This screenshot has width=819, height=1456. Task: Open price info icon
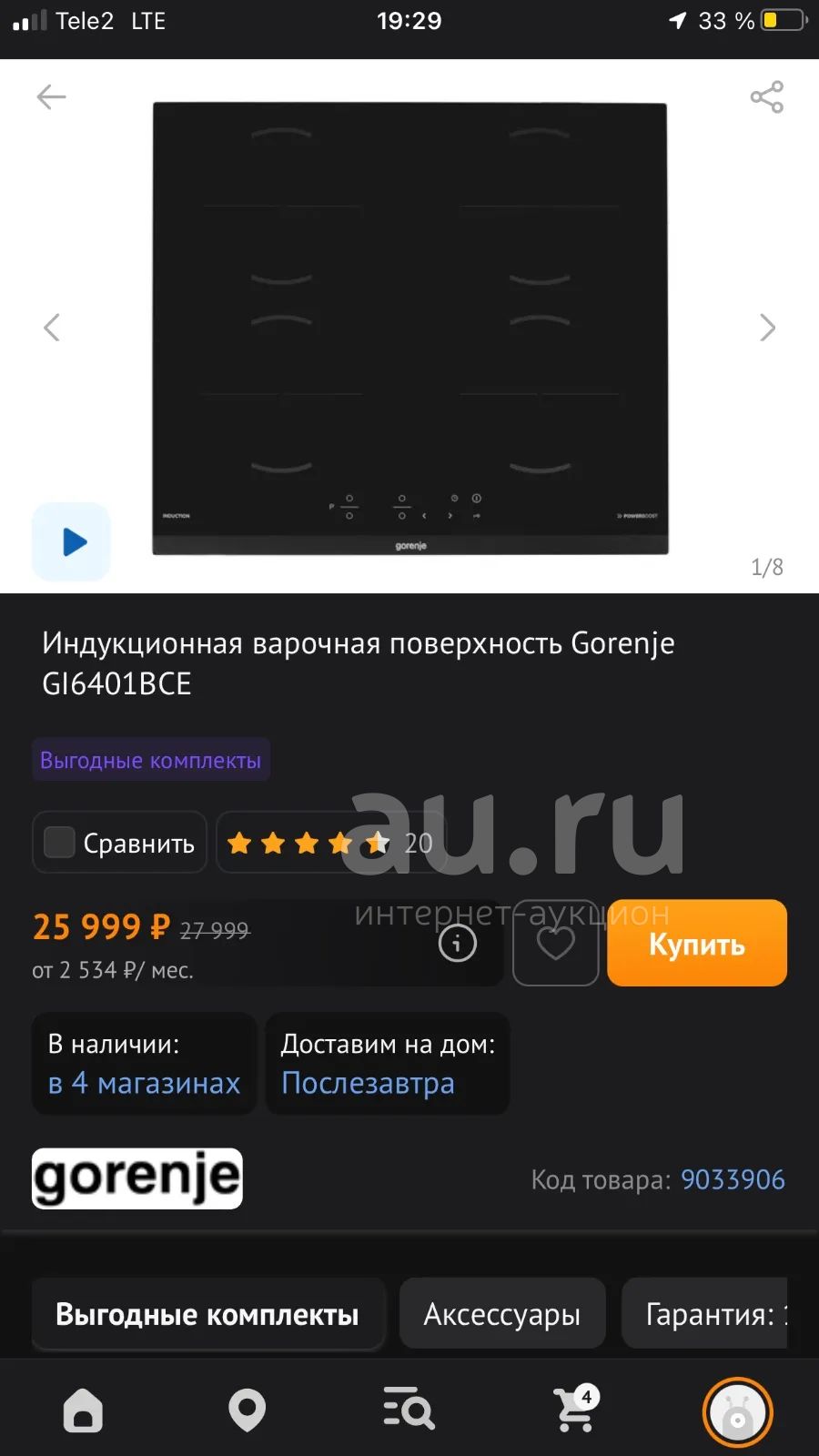(x=457, y=943)
